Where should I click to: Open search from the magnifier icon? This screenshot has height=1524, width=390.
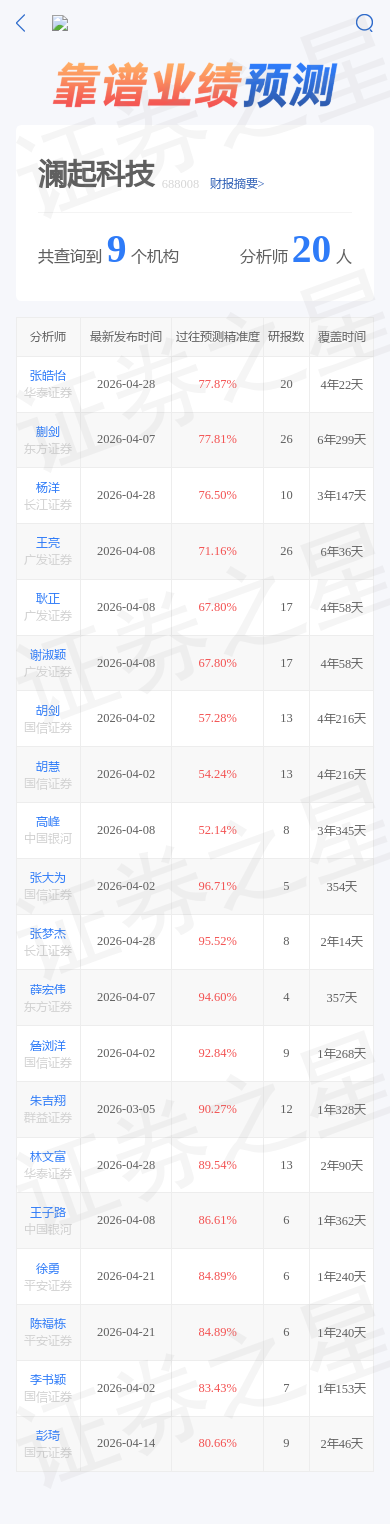pos(365,23)
